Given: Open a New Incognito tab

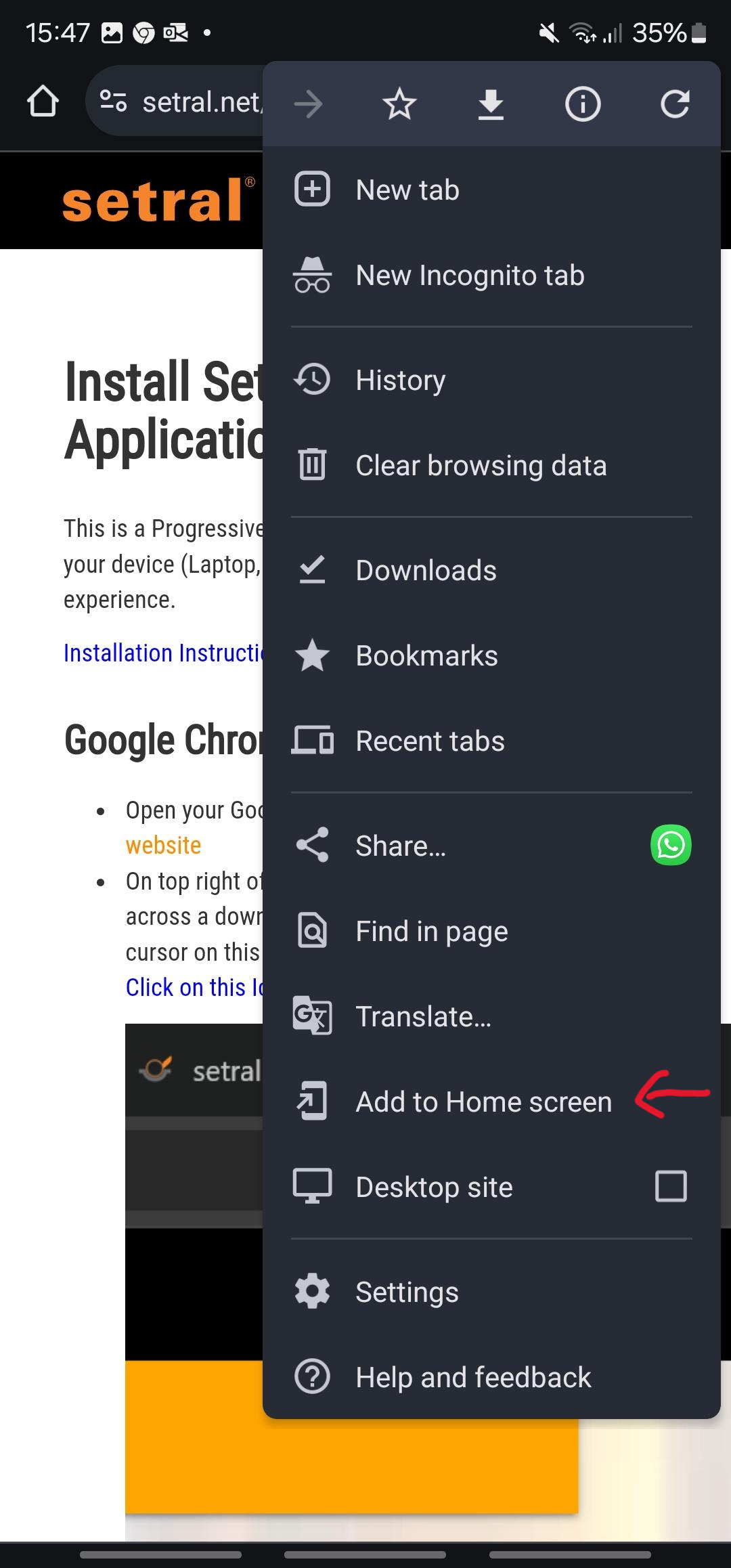Looking at the screenshot, I should [470, 275].
